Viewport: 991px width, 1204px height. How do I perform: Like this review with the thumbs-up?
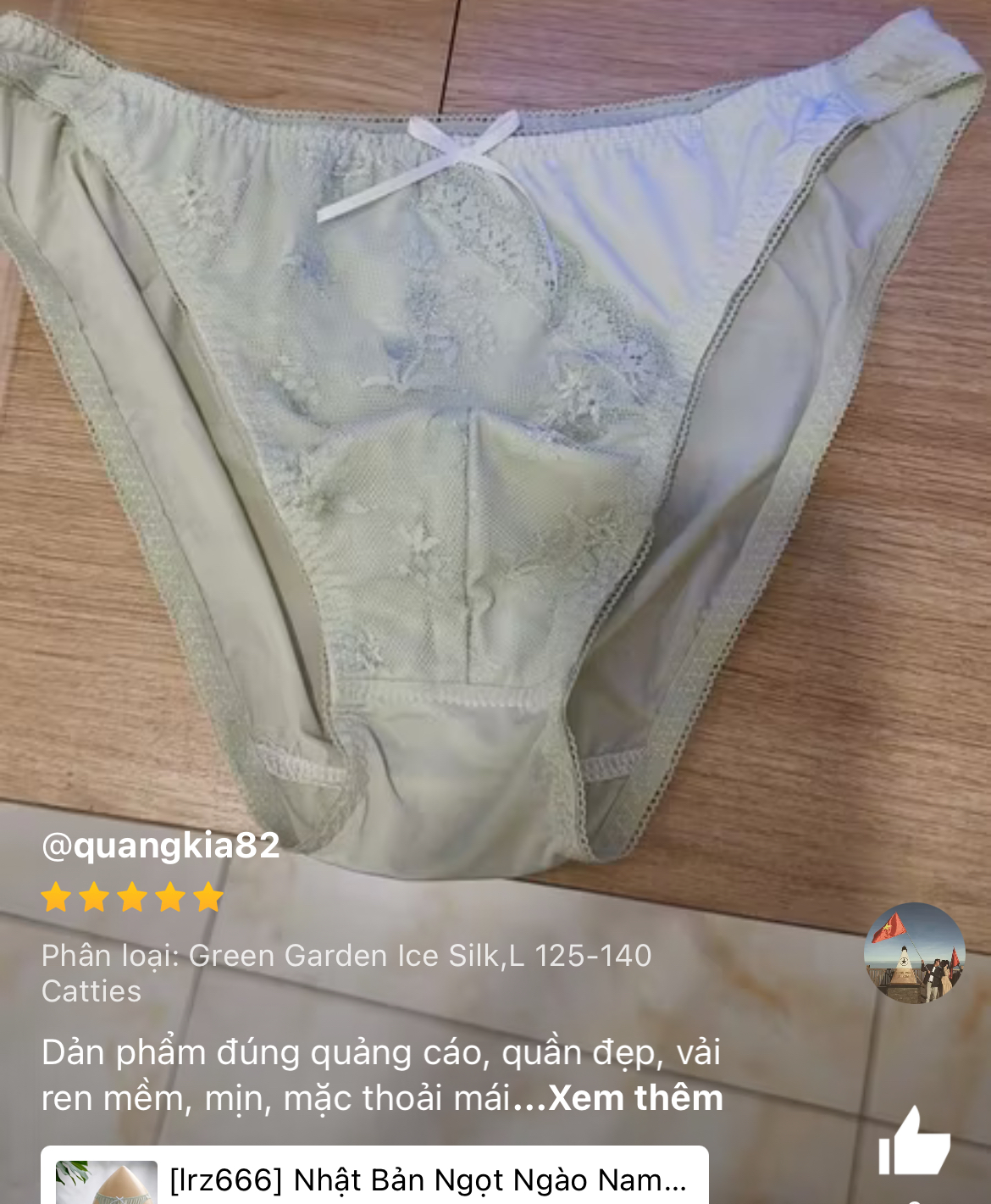point(913,1144)
